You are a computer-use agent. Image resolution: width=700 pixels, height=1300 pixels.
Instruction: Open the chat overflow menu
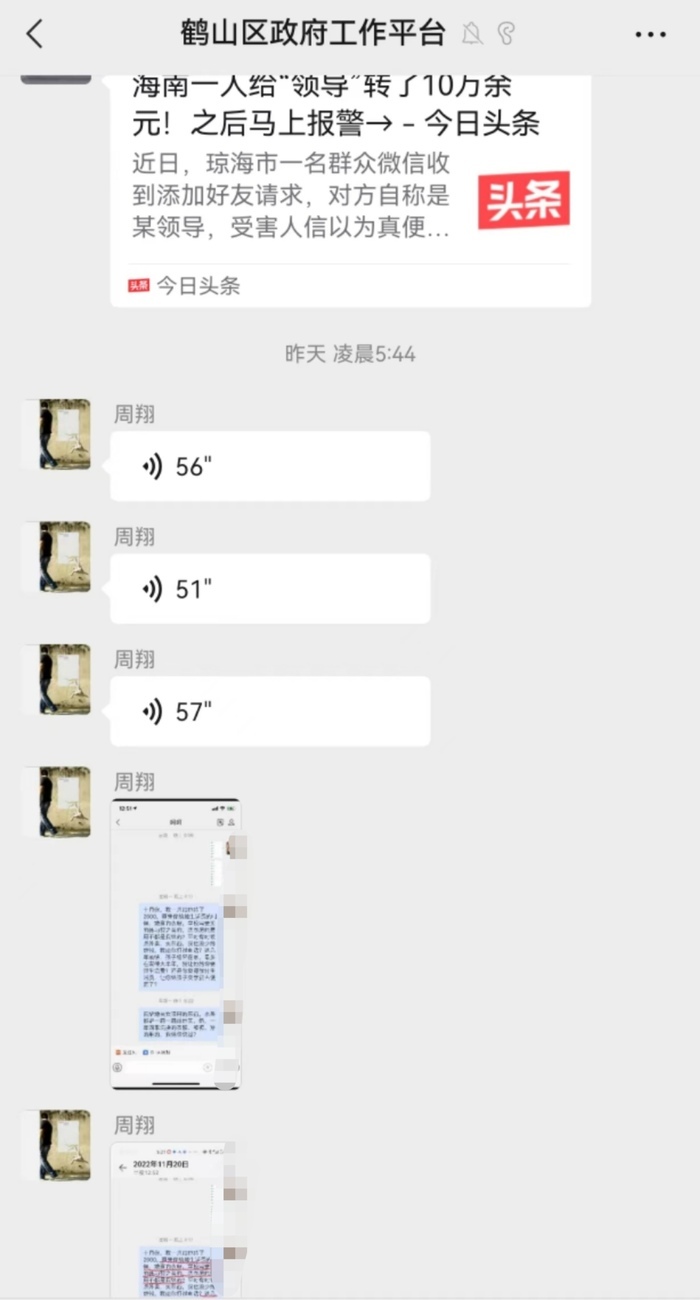click(650, 34)
